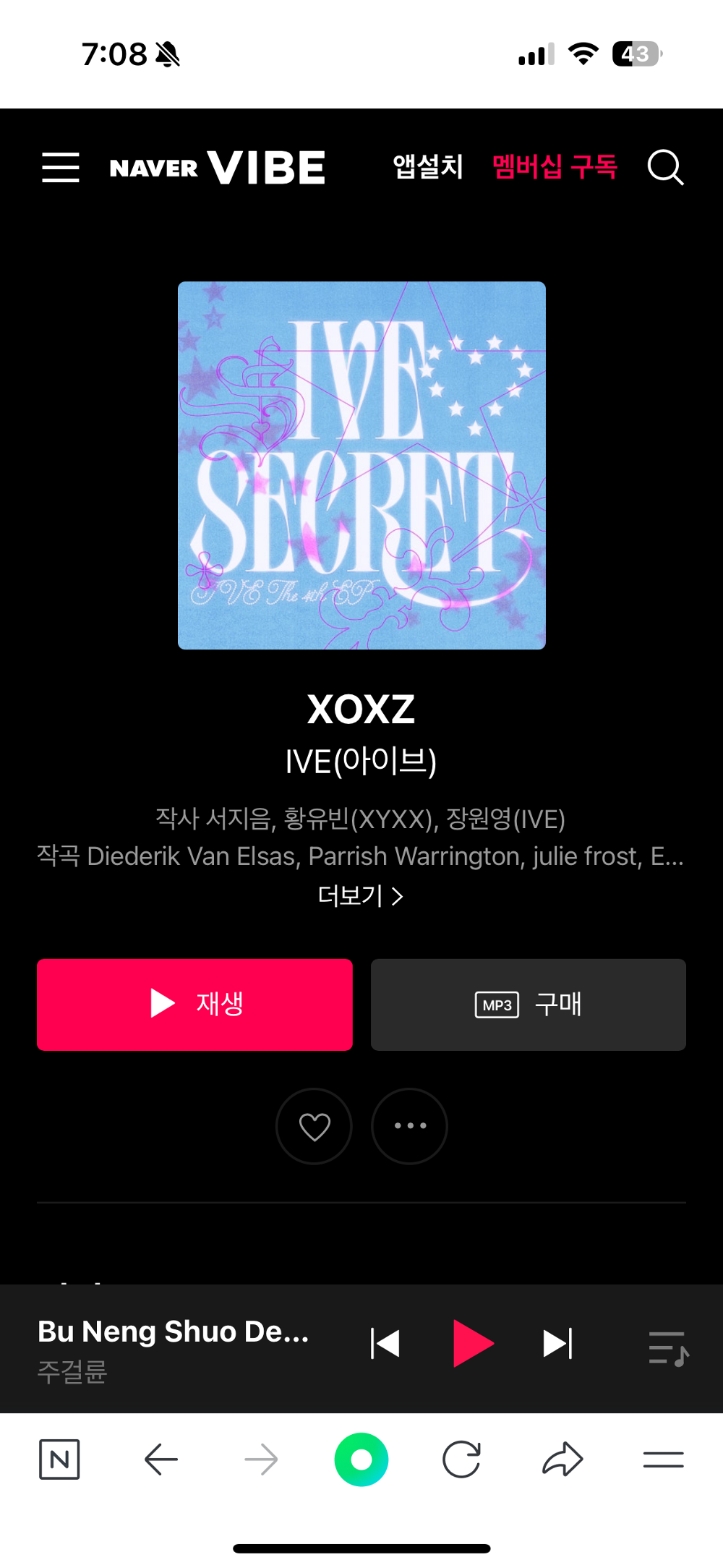Open artist page IVE(아이브)
The image size is (723, 1568).
tap(361, 761)
